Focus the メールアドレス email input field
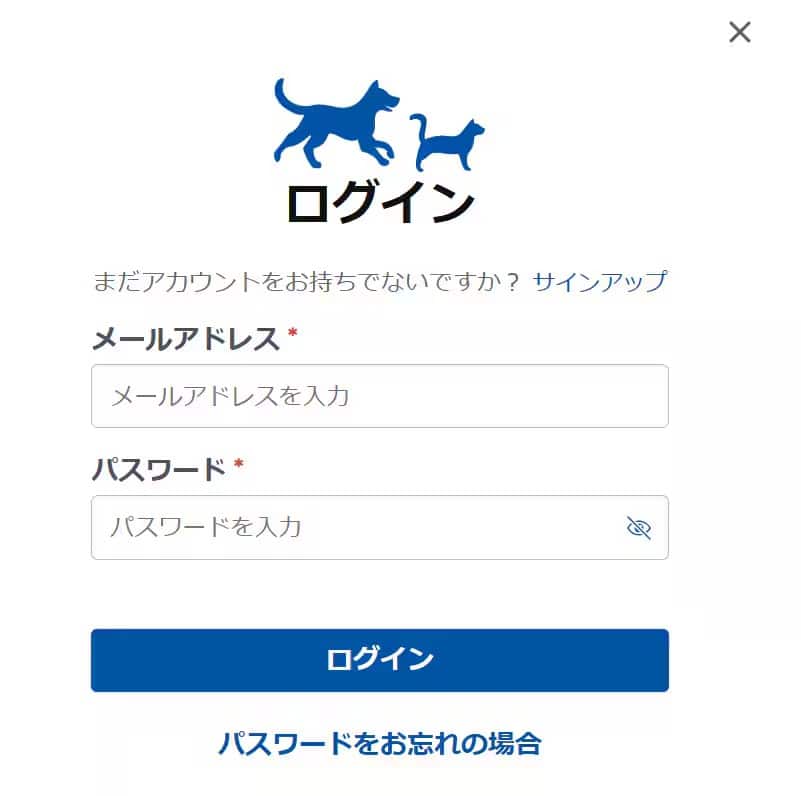Viewport: 801px width, 796px height. [x=379, y=396]
